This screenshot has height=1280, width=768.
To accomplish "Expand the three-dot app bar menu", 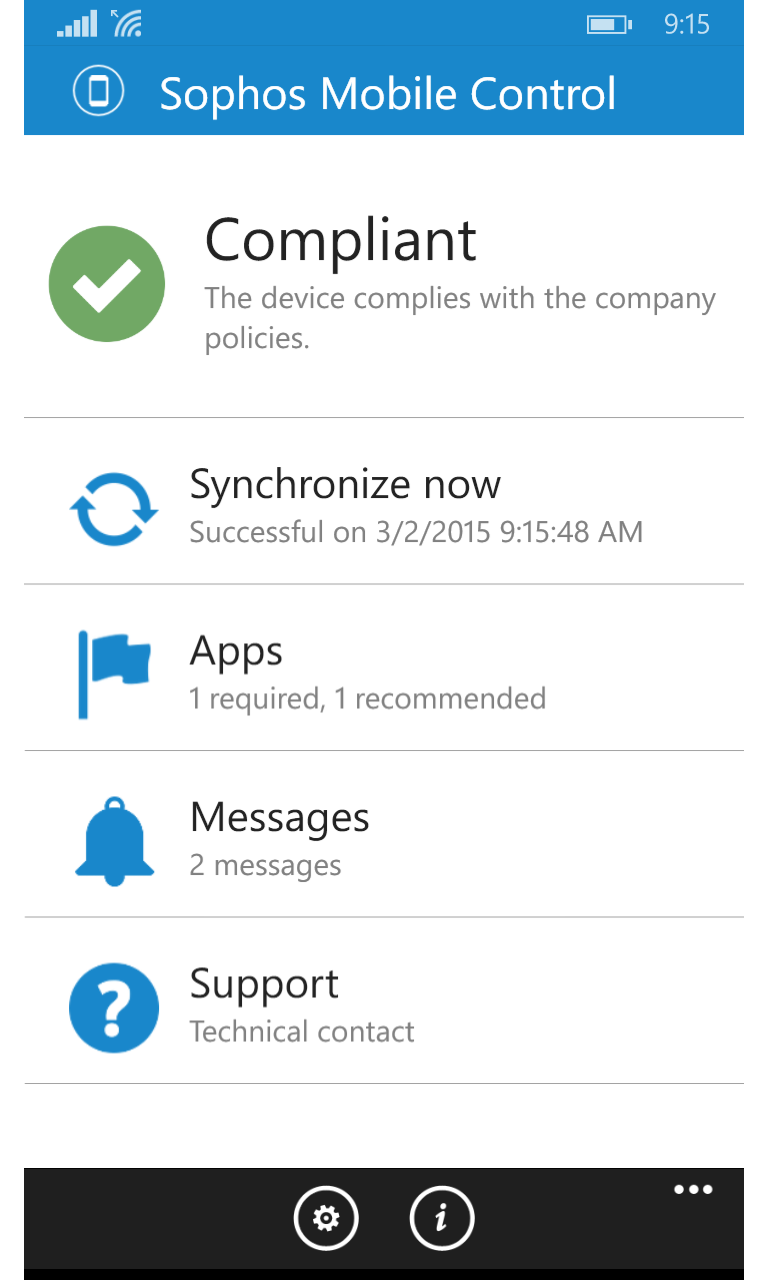I will (x=692, y=1190).
